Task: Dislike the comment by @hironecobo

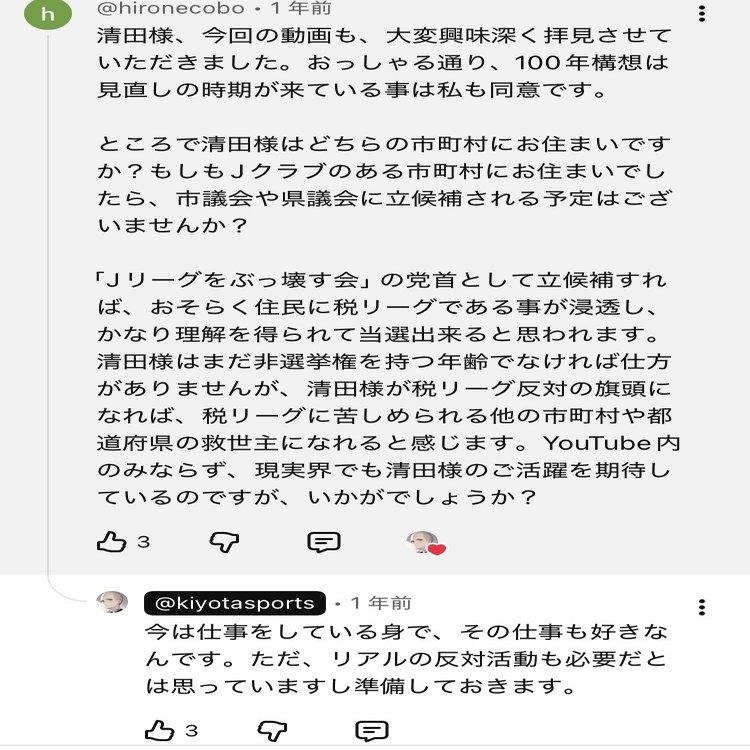Action: click(224, 542)
